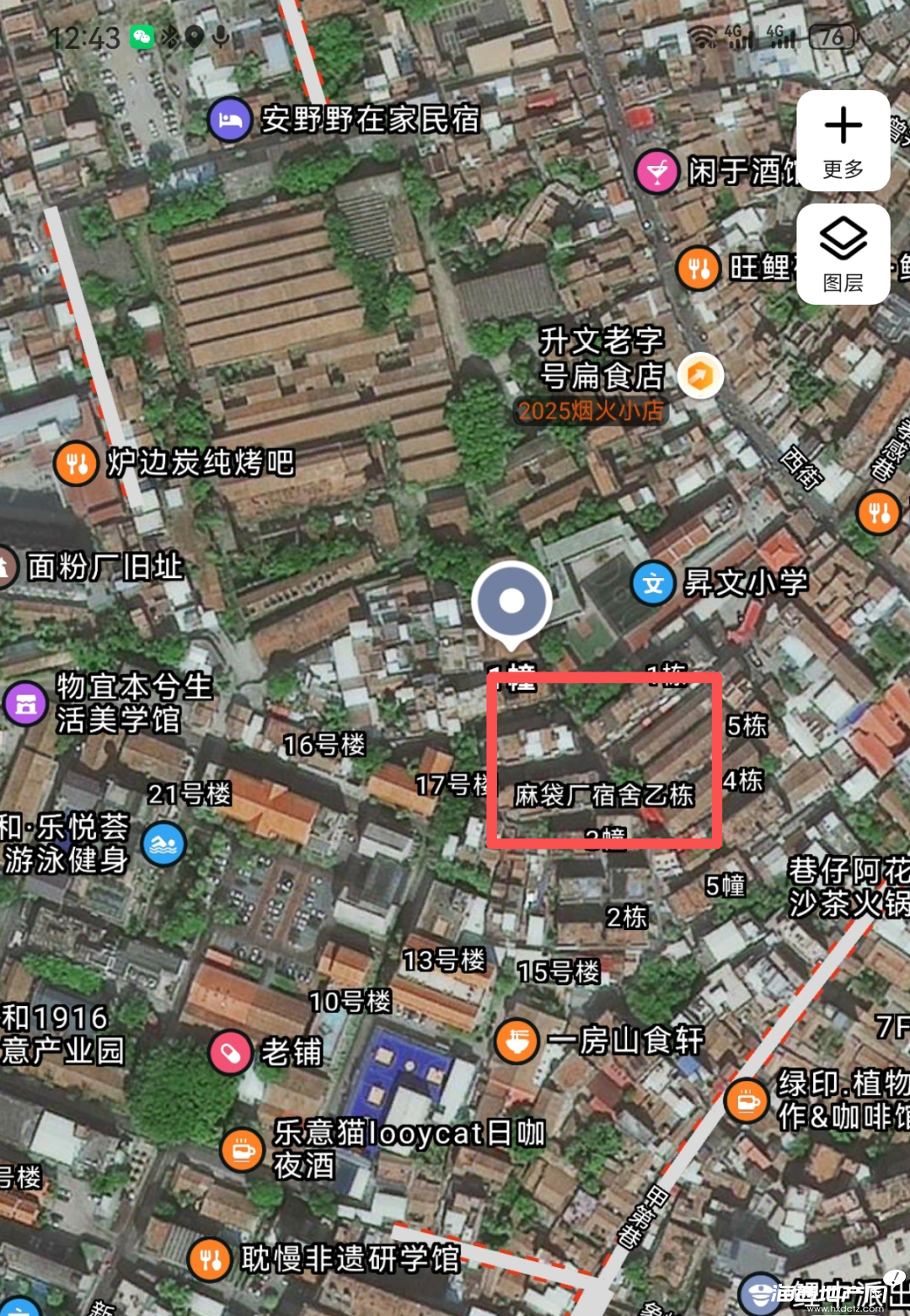Screen dimensions: 910x1316
Task: Select the 乐意猫looycat日咖夜酒 cafe marker
Action: tap(243, 1149)
